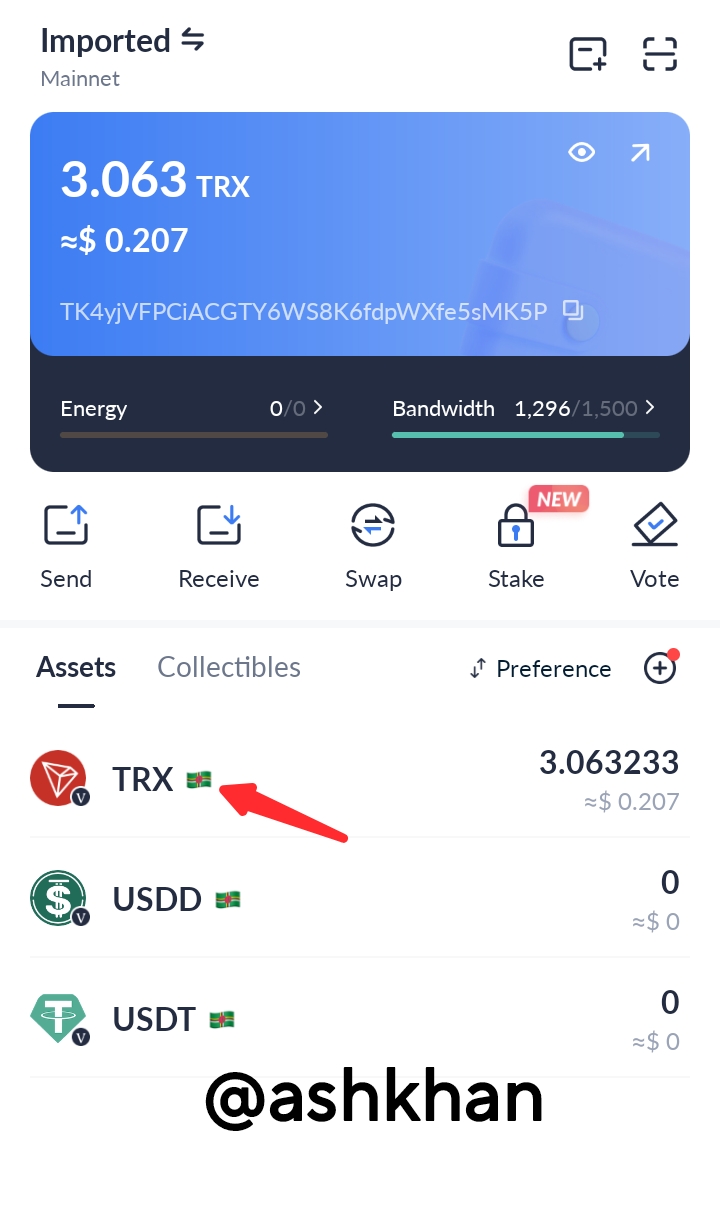Open the Preference sorting option
Image resolution: width=720 pixels, height=1214 pixels.
point(540,669)
